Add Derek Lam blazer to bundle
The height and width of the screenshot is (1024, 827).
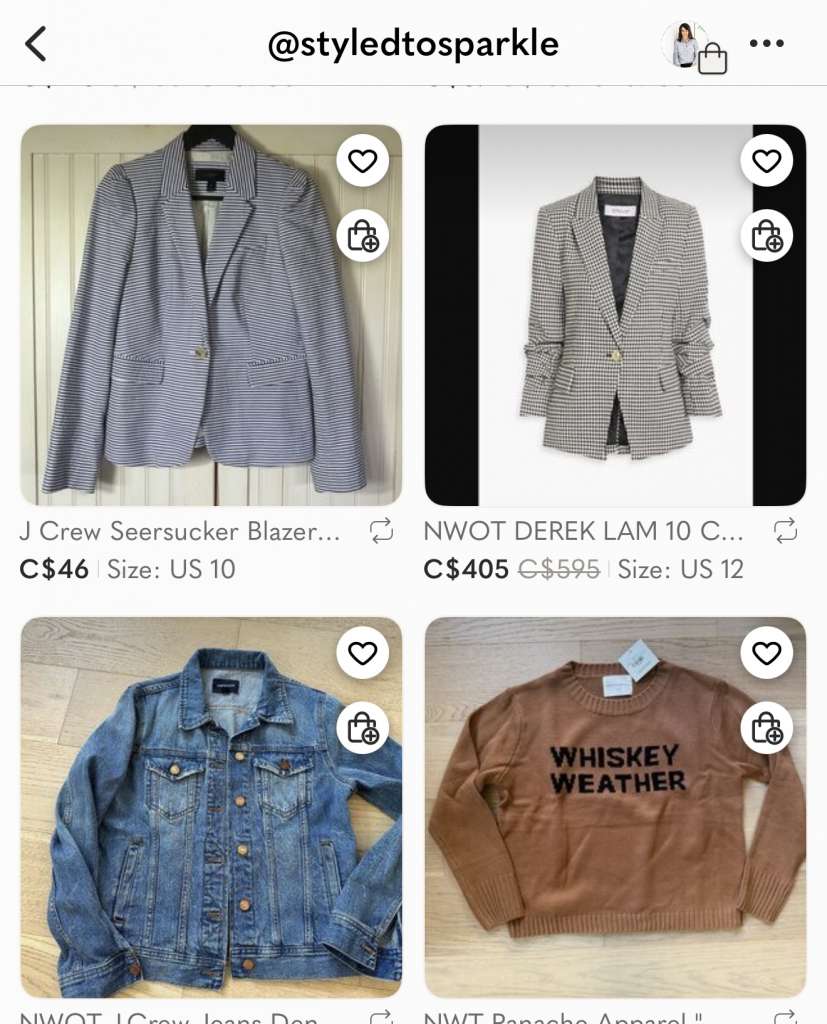coord(766,236)
